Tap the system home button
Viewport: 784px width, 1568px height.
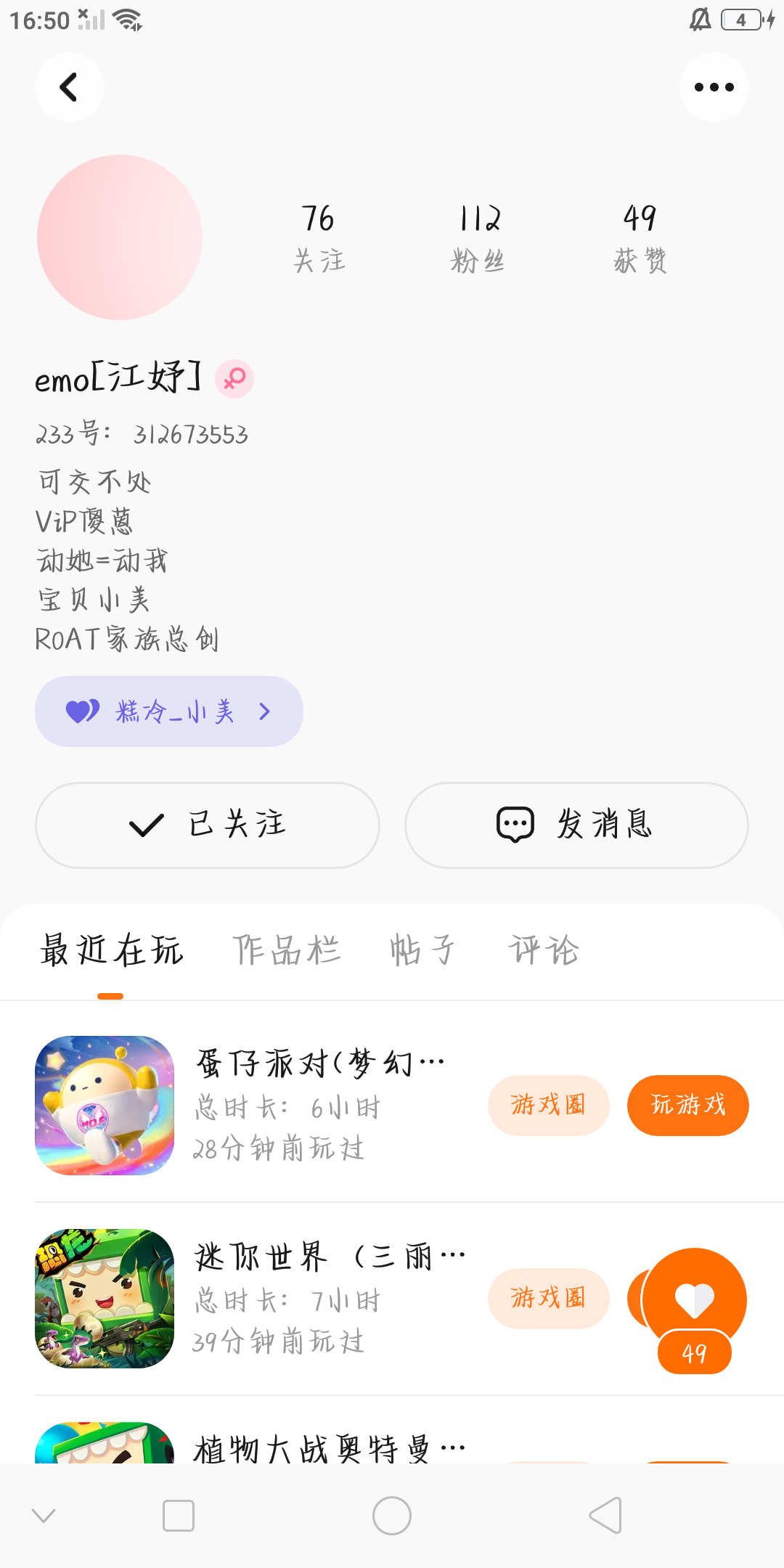tap(392, 1516)
